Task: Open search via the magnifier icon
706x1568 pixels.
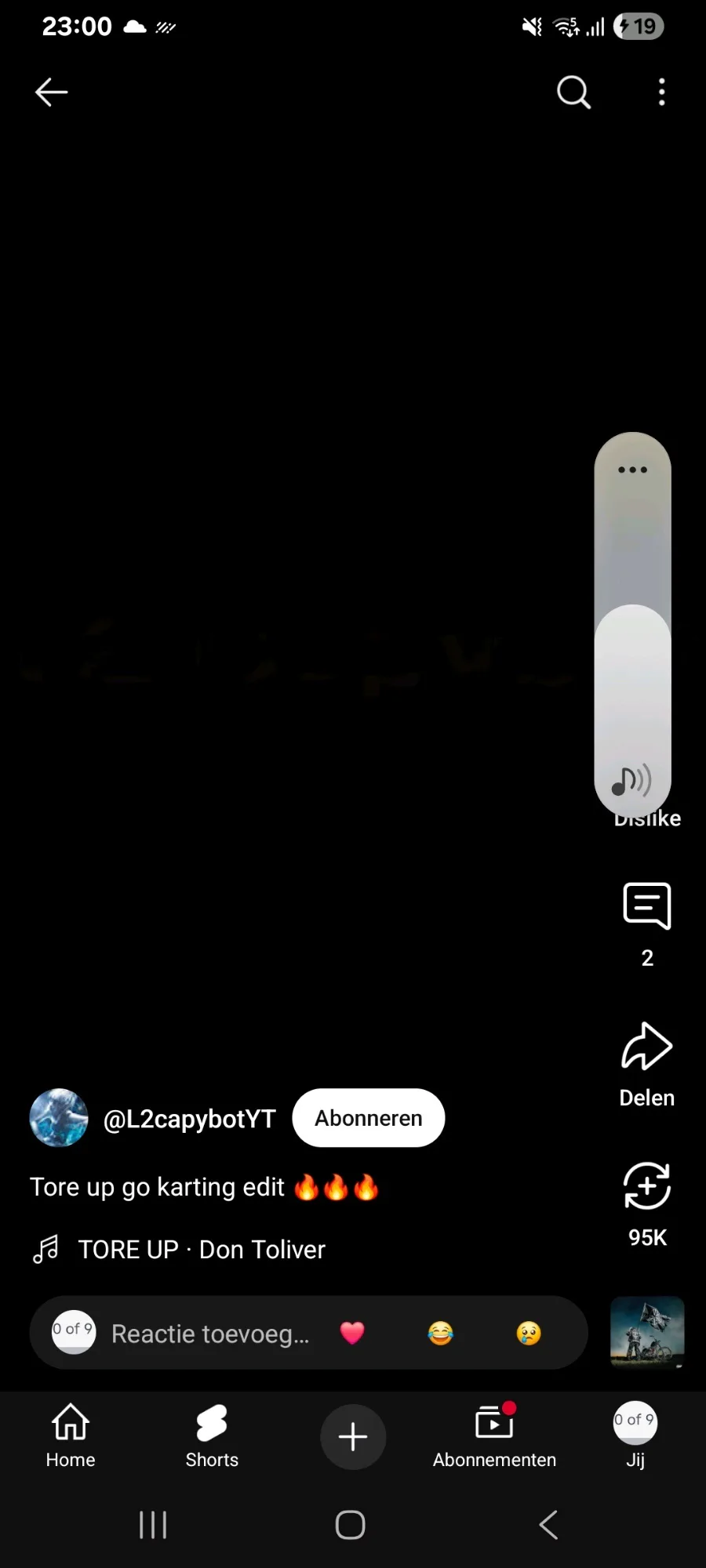Action: (573, 92)
